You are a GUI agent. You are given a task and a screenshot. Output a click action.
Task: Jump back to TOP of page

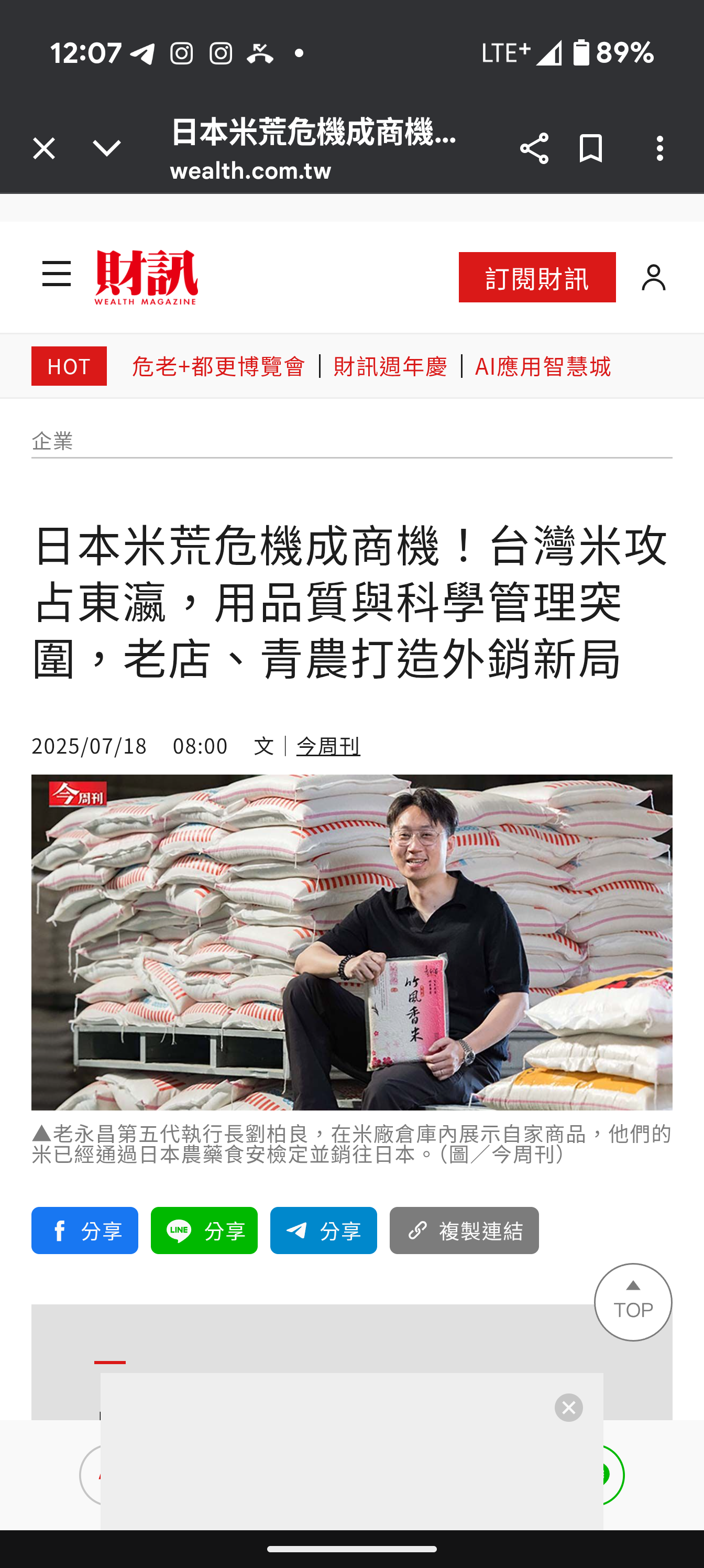pyautogui.click(x=633, y=1302)
